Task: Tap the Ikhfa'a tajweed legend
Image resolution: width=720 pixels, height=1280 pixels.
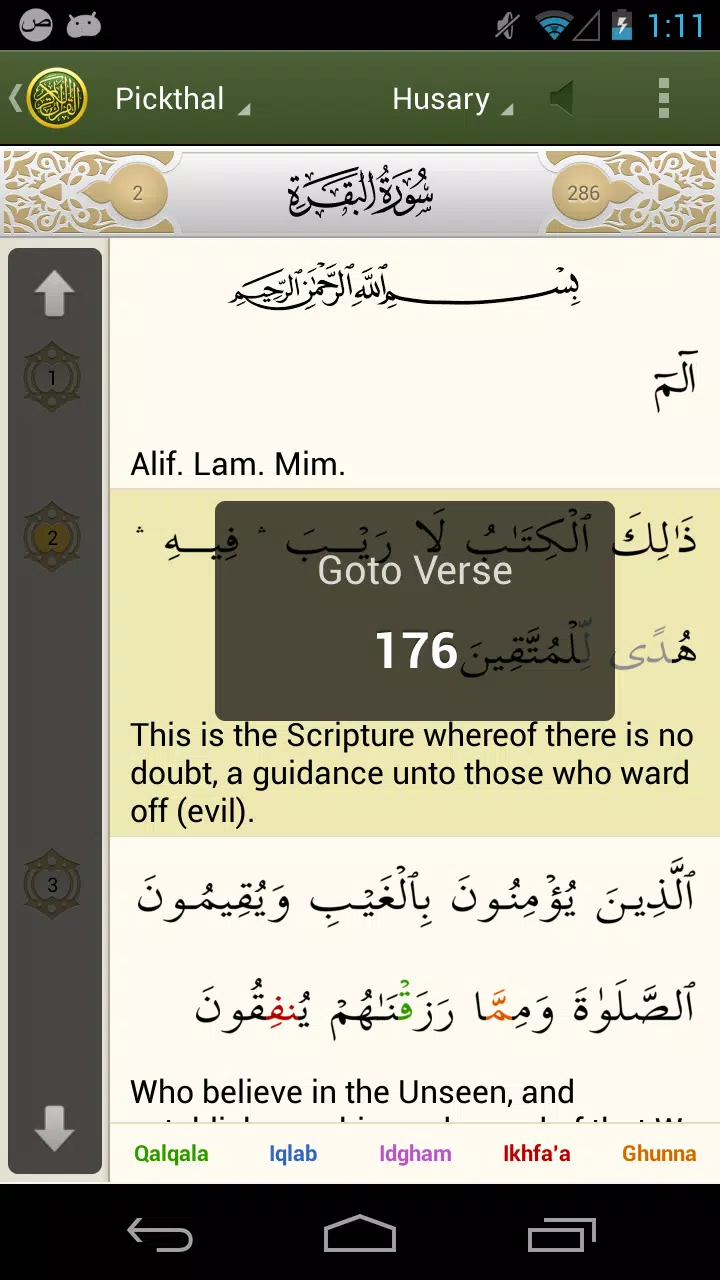Action: tap(537, 1153)
